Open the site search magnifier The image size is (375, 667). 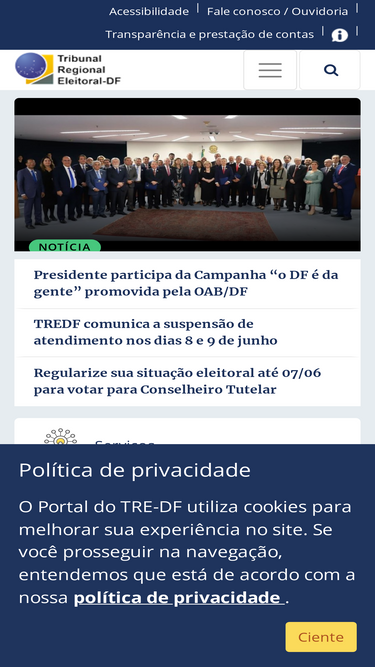(x=330, y=70)
